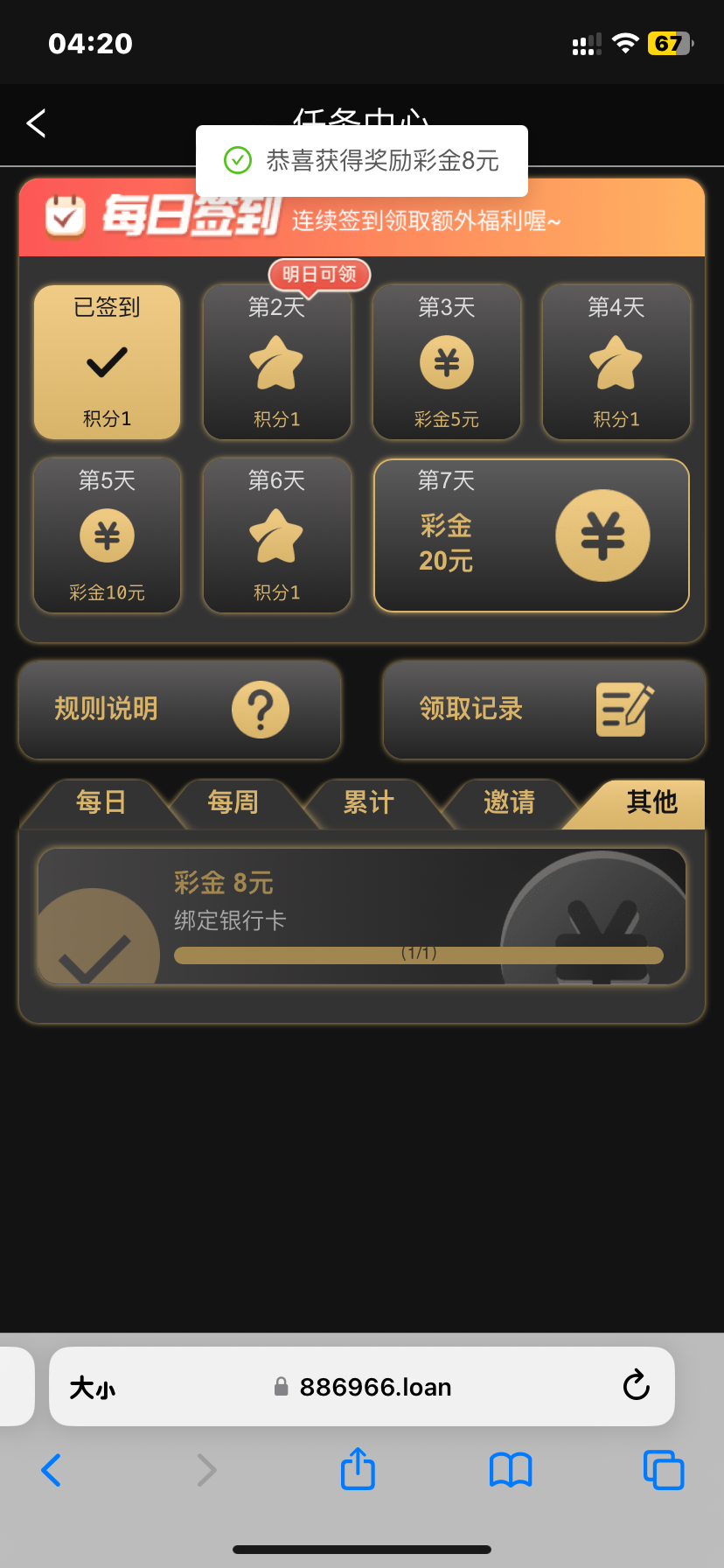Open 领取记录 claim history
The width and height of the screenshot is (724, 1568).
543,709
